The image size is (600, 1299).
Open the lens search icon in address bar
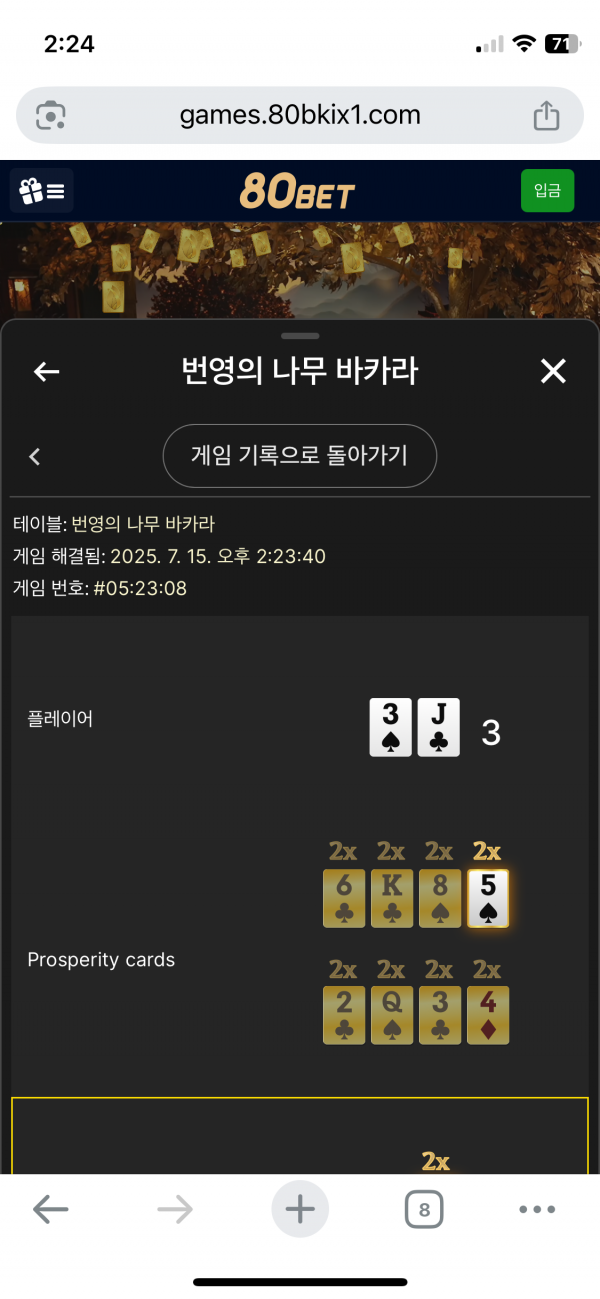50,115
